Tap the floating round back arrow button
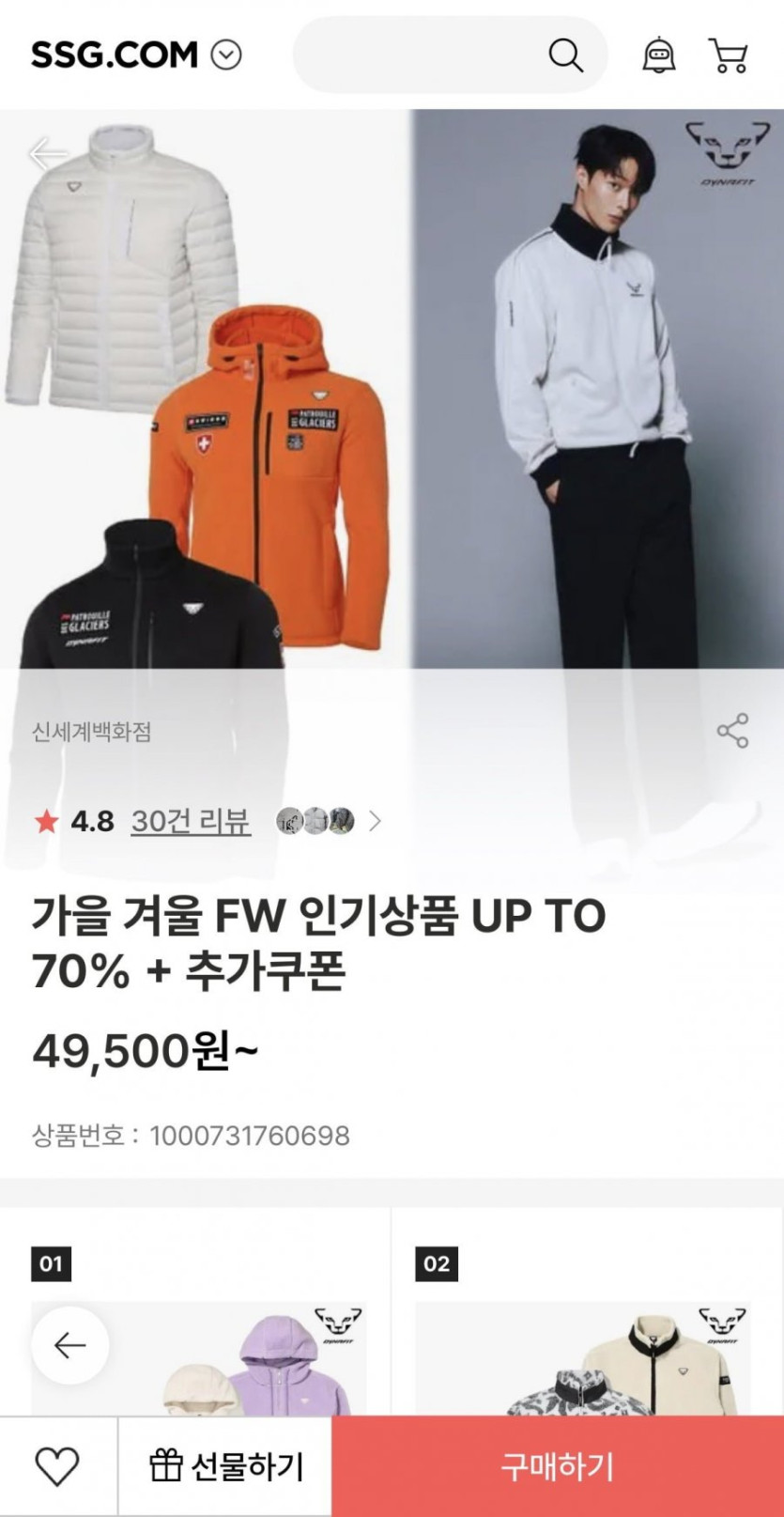 tap(70, 1346)
